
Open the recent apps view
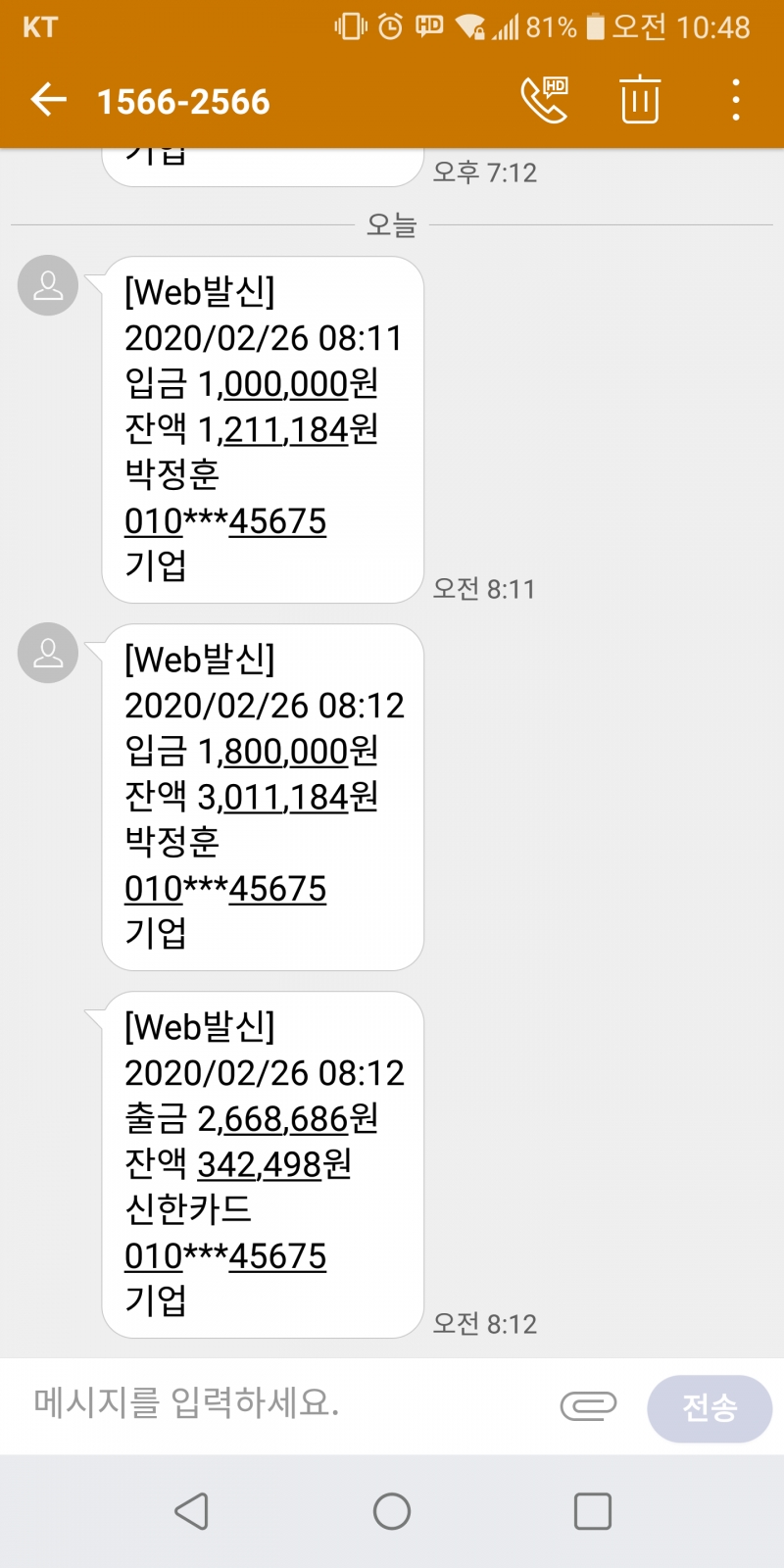593,1511
